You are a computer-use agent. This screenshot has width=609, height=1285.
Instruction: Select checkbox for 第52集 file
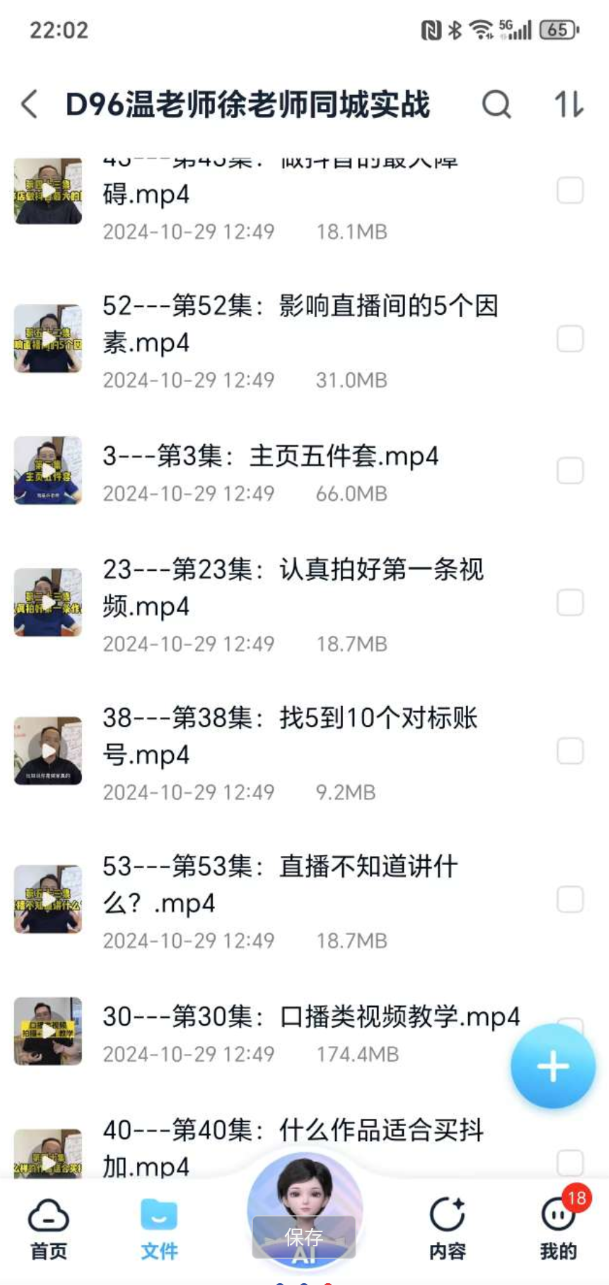pyautogui.click(x=570, y=339)
